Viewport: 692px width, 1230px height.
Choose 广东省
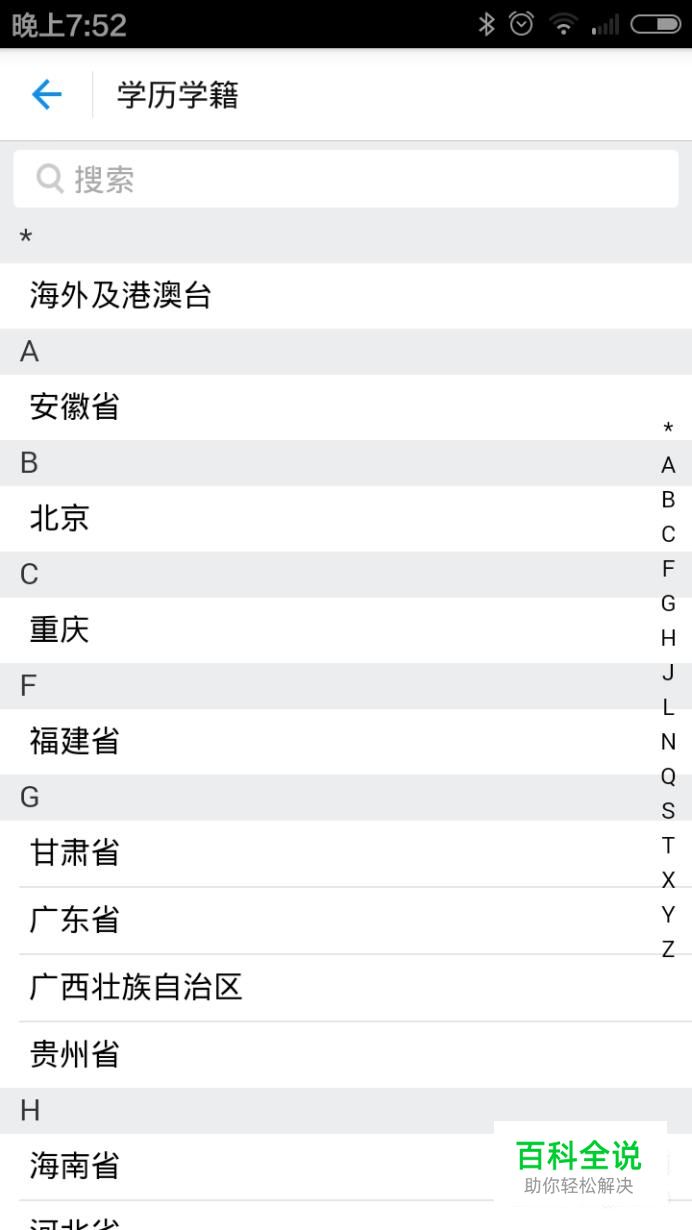coord(346,920)
